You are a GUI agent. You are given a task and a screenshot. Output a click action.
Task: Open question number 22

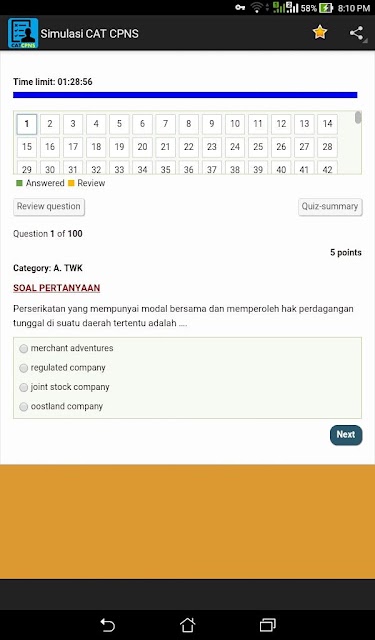[189, 147]
